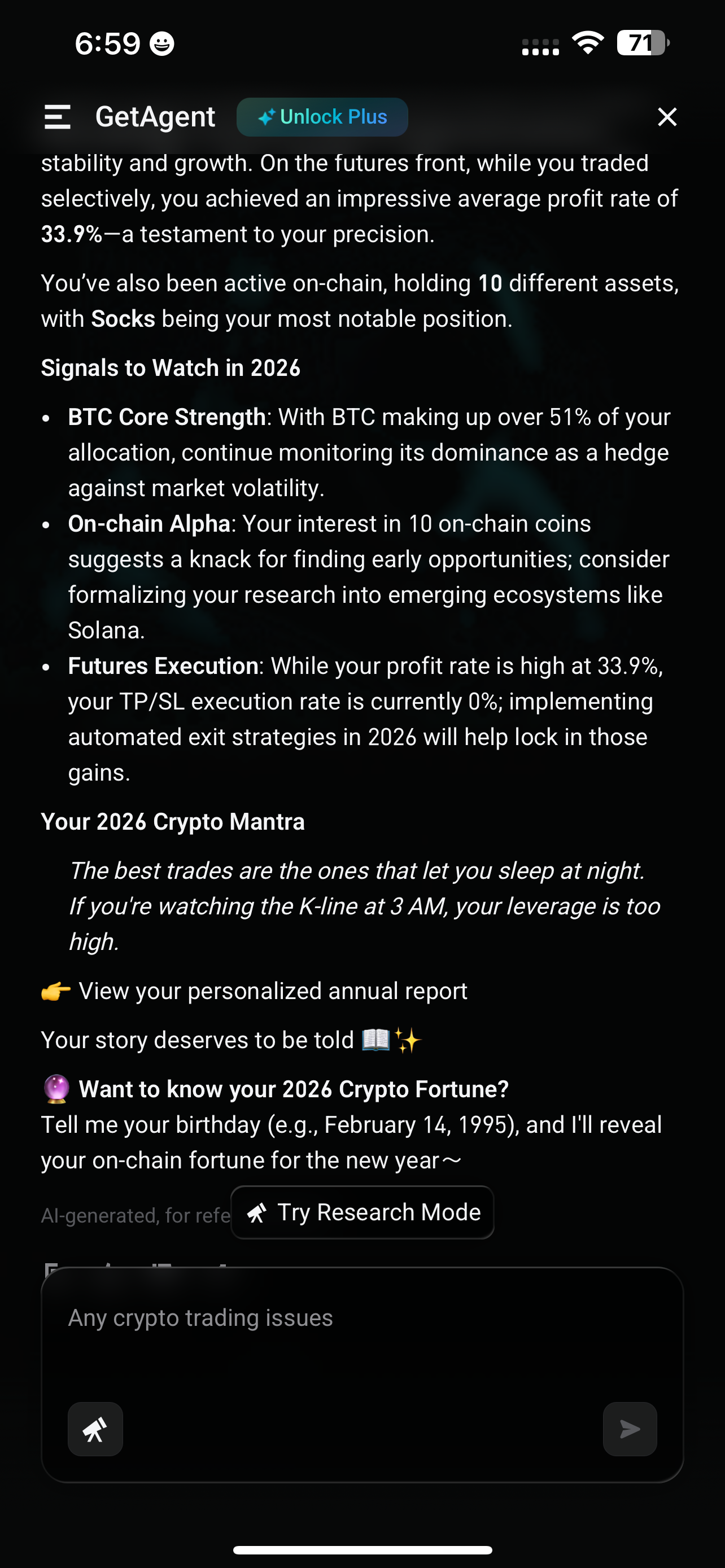Toggle research mode telescope icon in input box
725x1568 pixels.
pyautogui.click(x=95, y=1429)
